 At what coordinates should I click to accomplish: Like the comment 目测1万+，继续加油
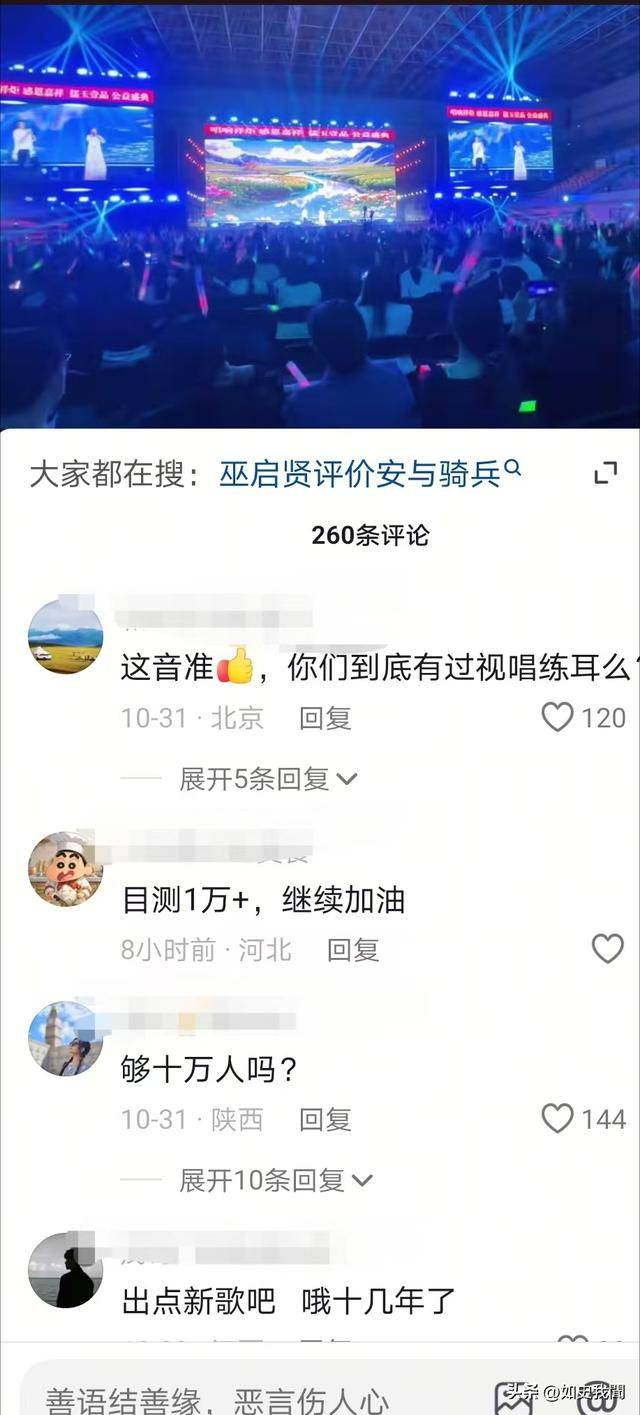[607, 949]
